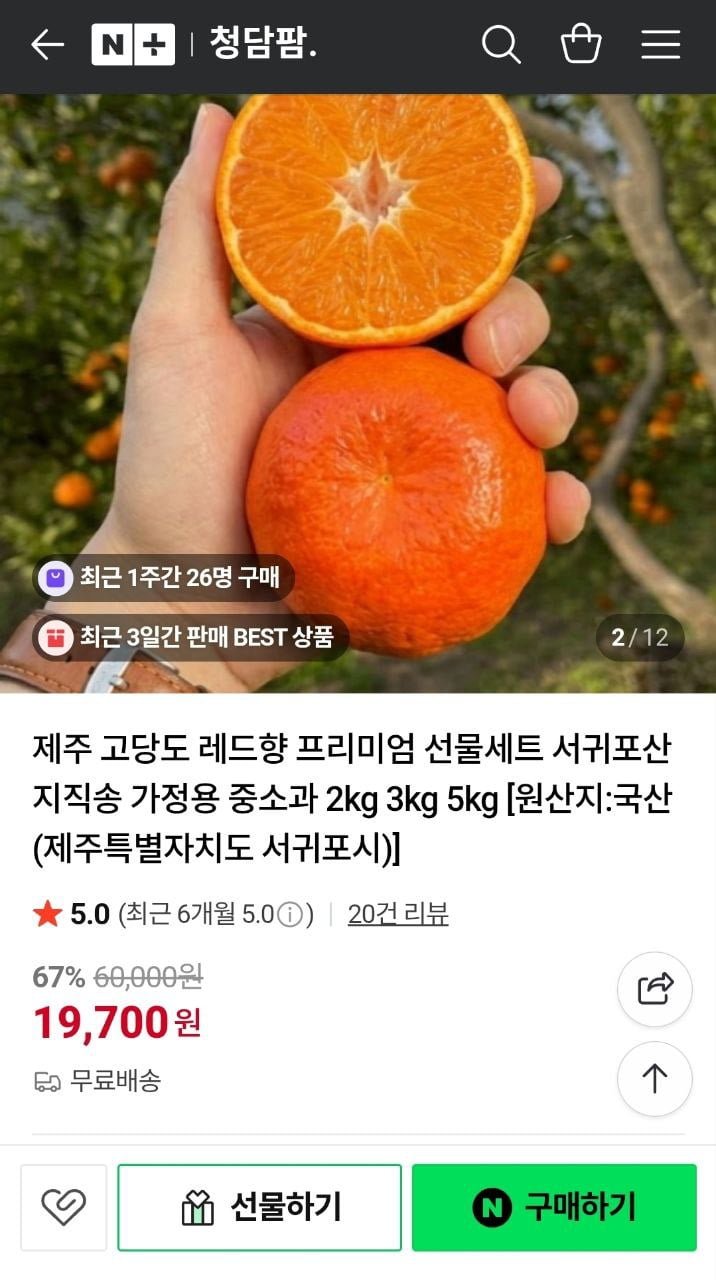This screenshot has width=716, height=1280.
Task: Open the N+ Naver Plus store logo
Action: (133, 45)
